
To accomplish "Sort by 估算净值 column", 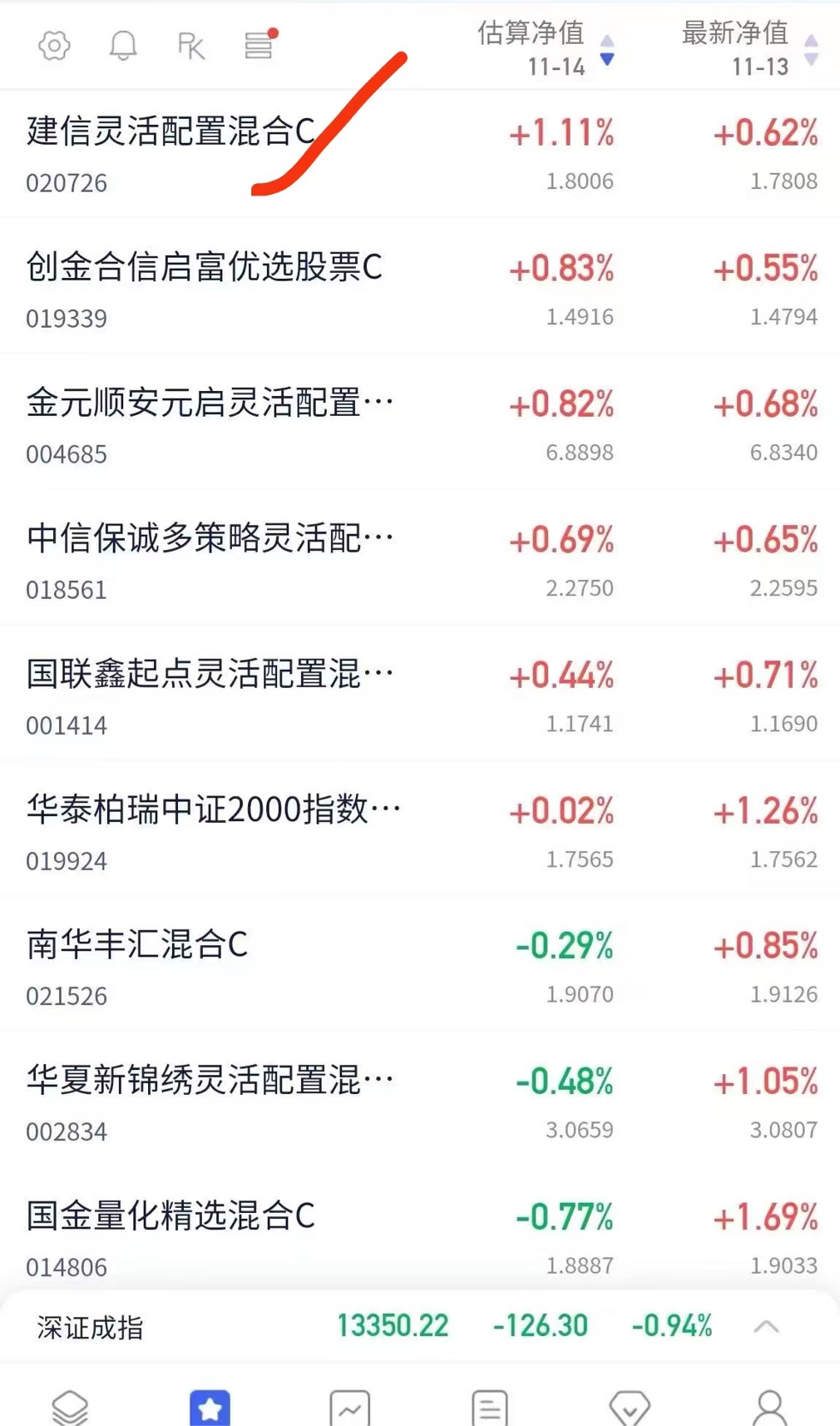I will [x=545, y=48].
